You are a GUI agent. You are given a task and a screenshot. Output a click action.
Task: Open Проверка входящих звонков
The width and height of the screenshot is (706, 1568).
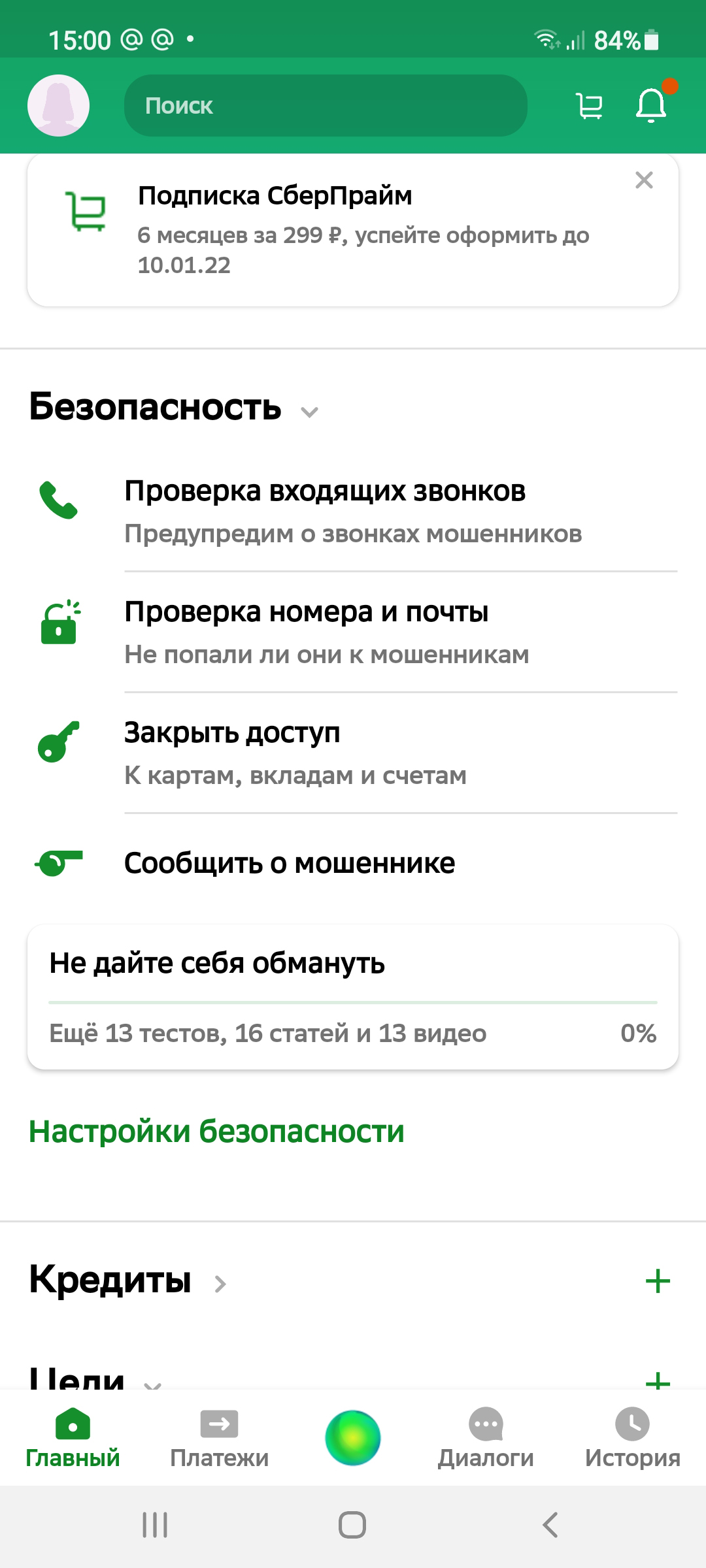point(353,511)
